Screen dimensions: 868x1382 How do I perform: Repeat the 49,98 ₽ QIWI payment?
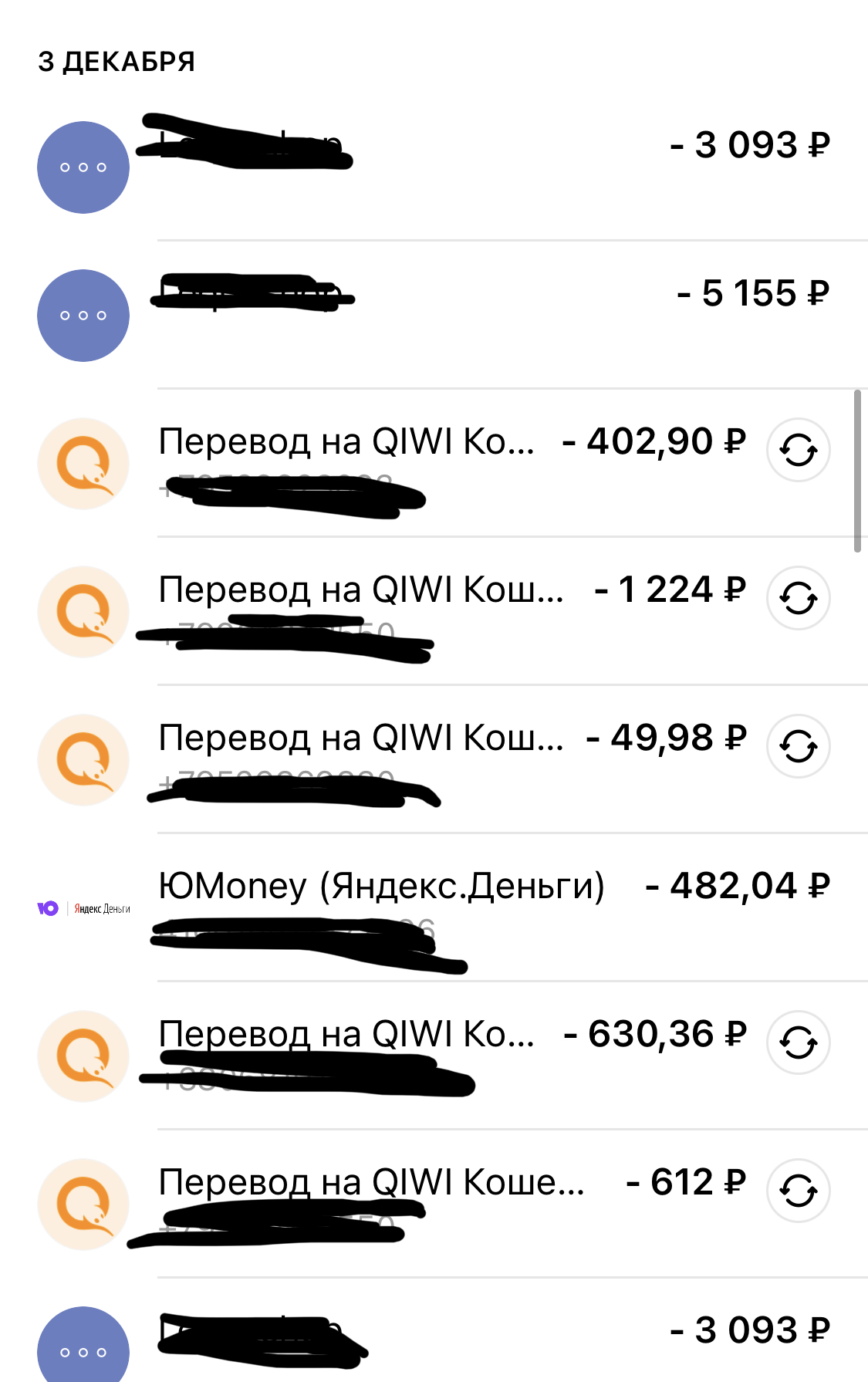(x=798, y=747)
